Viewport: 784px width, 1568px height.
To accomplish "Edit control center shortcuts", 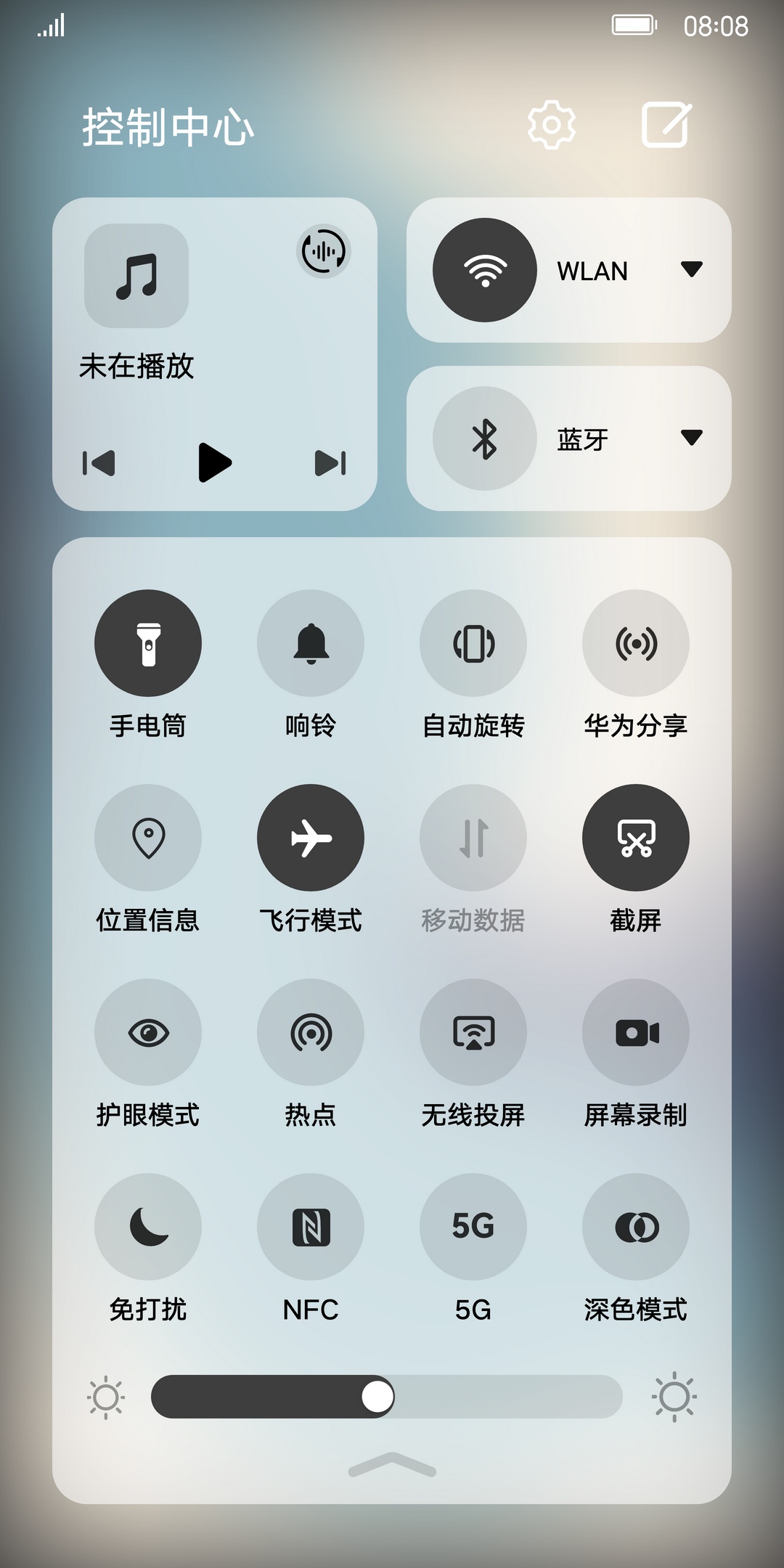I will coord(666,125).
